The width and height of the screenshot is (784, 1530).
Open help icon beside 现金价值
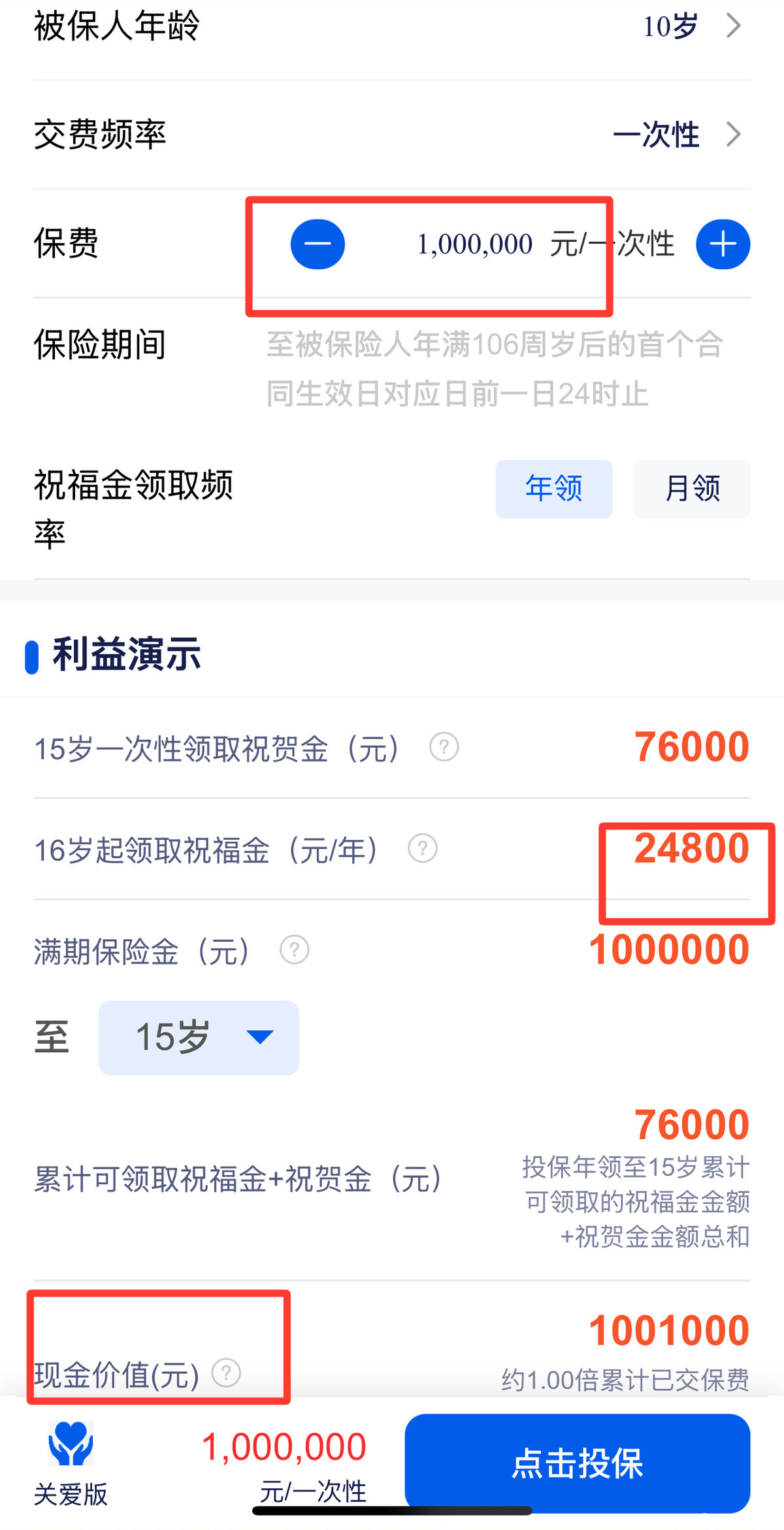(x=227, y=1373)
